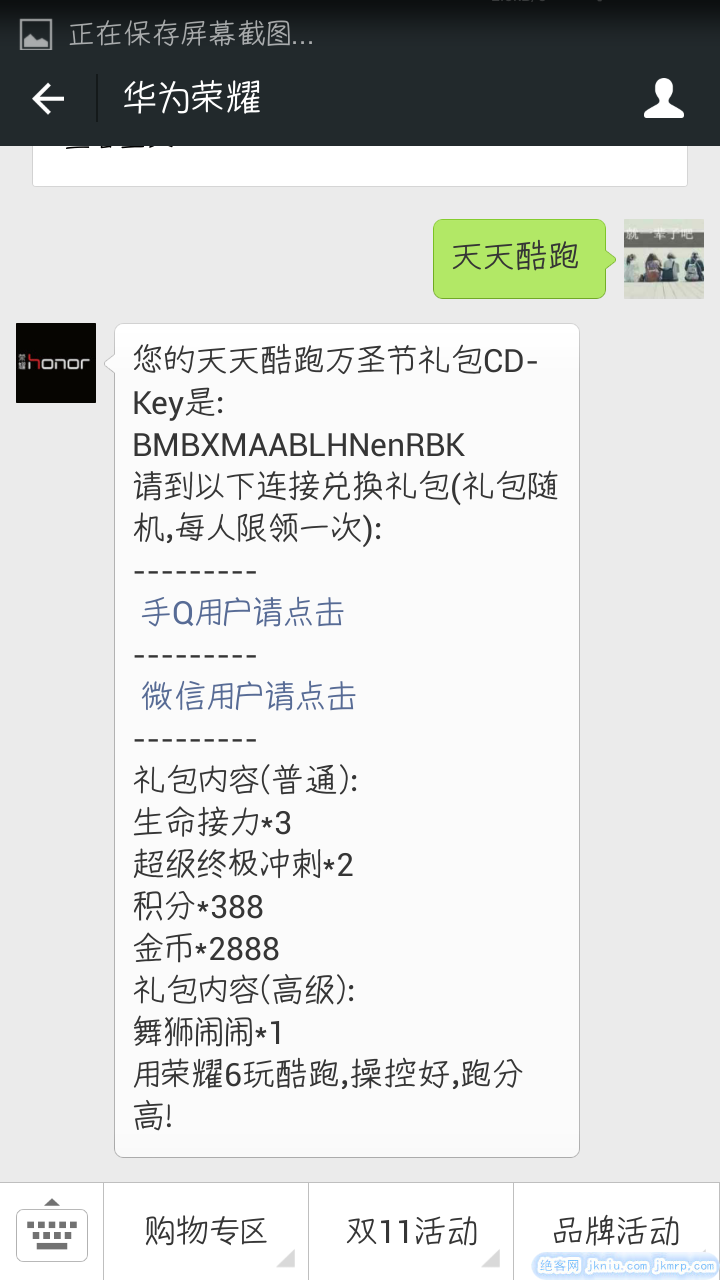Screen dimensions: 720x1280
Task: Tap my own avatar beside 天天酷跑
Action: (x=663, y=259)
